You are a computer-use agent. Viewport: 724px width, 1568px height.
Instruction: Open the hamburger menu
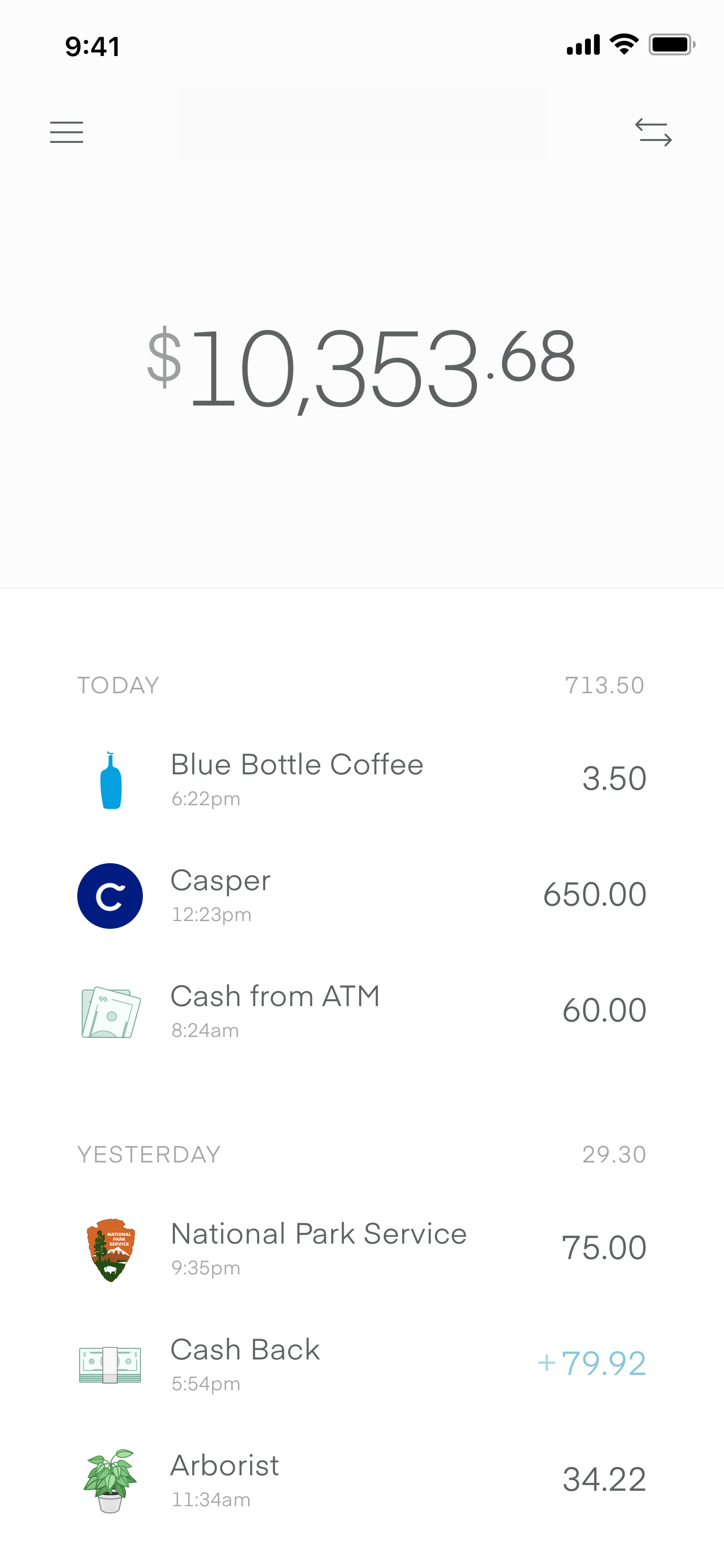[x=66, y=132]
